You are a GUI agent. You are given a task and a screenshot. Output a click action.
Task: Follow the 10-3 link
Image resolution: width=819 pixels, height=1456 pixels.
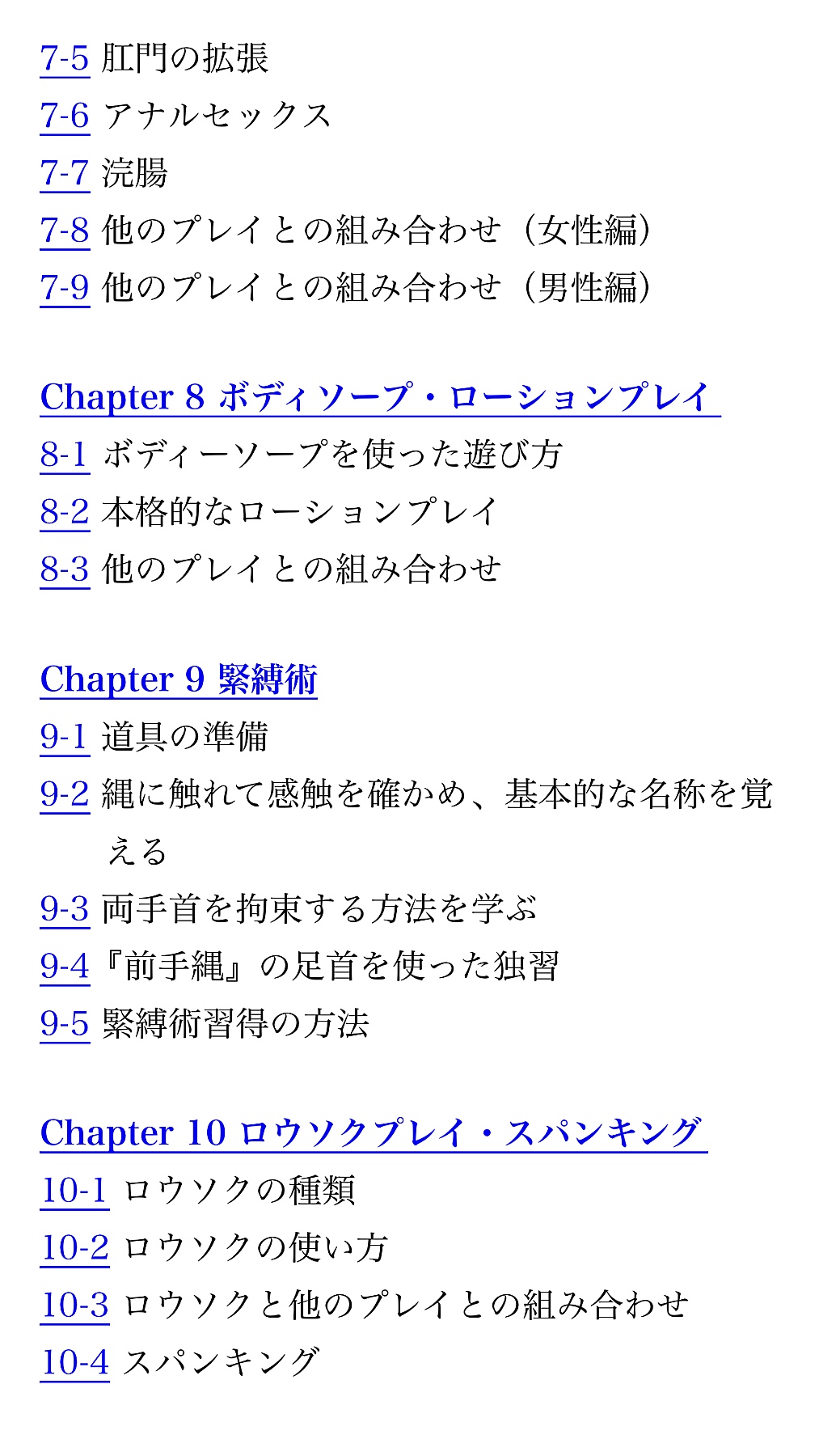(74, 1306)
